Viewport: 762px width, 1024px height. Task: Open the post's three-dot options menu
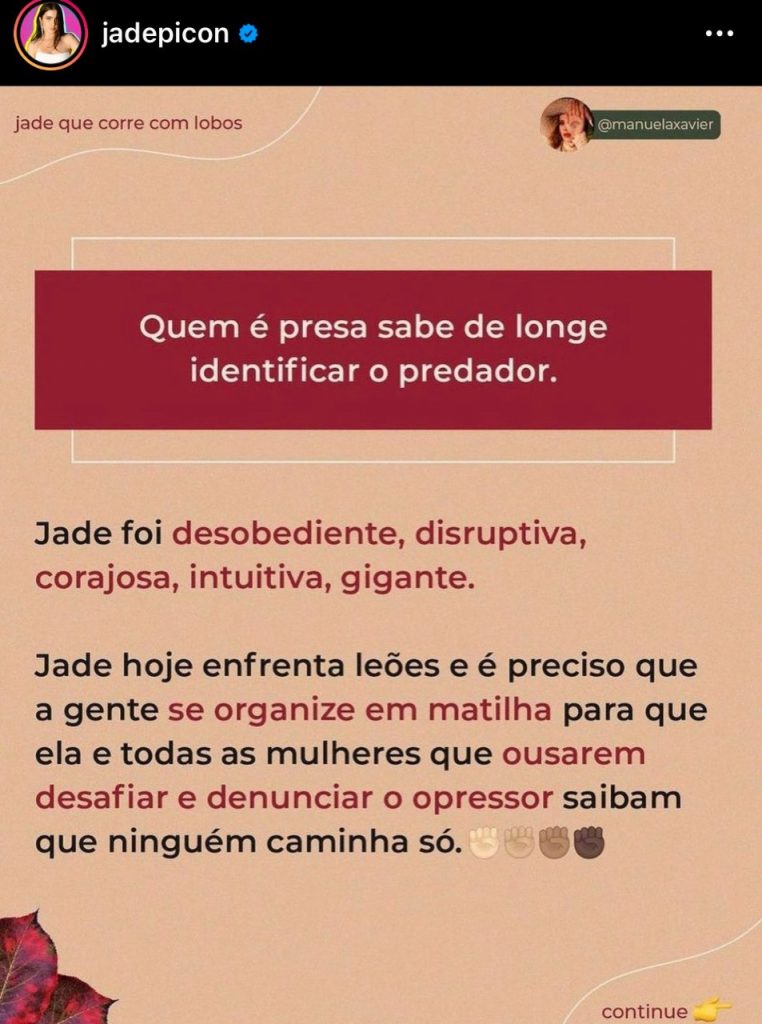[x=720, y=33]
